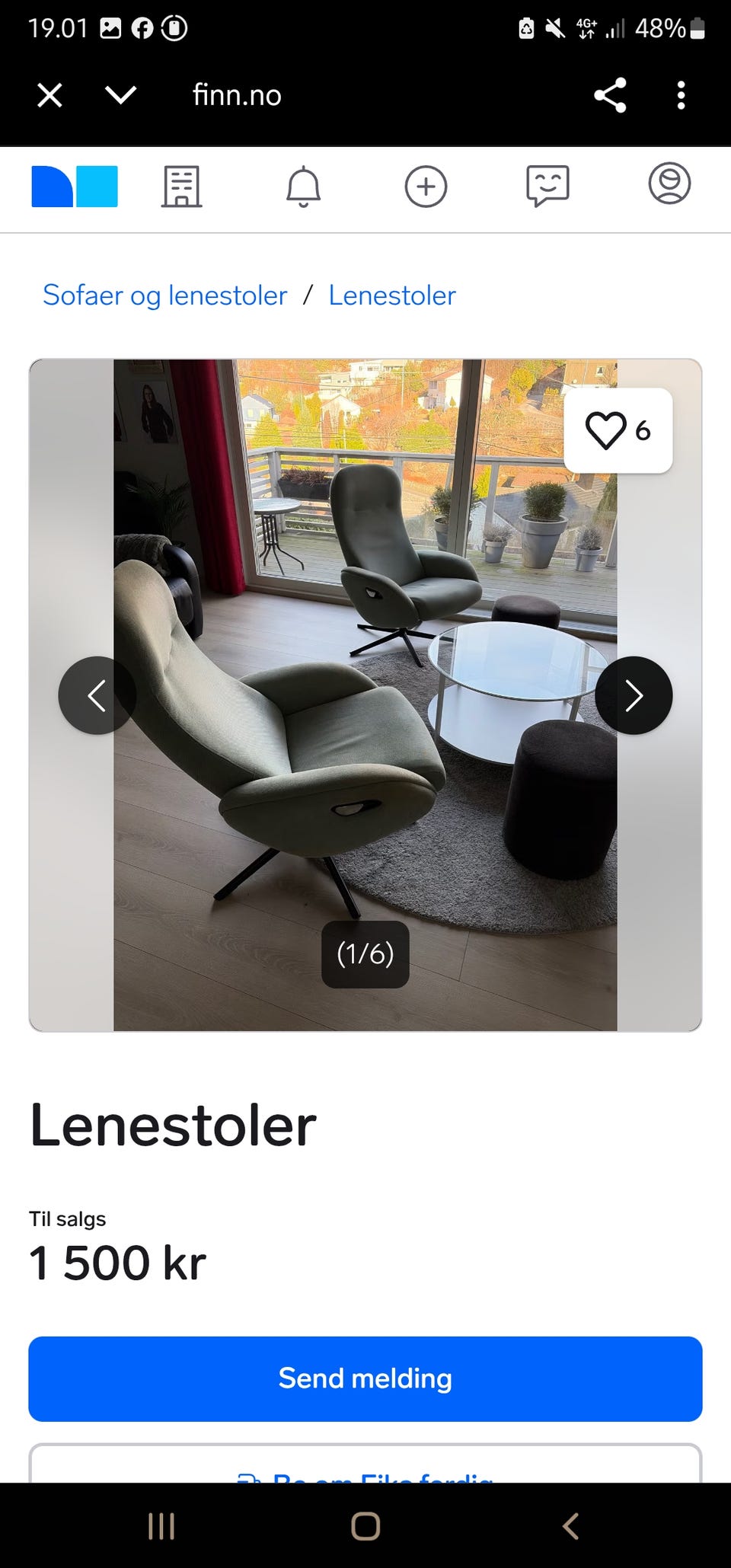The image size is (731, 1568).
Task: Open the real estate building icon
Action: coord(182,187)
